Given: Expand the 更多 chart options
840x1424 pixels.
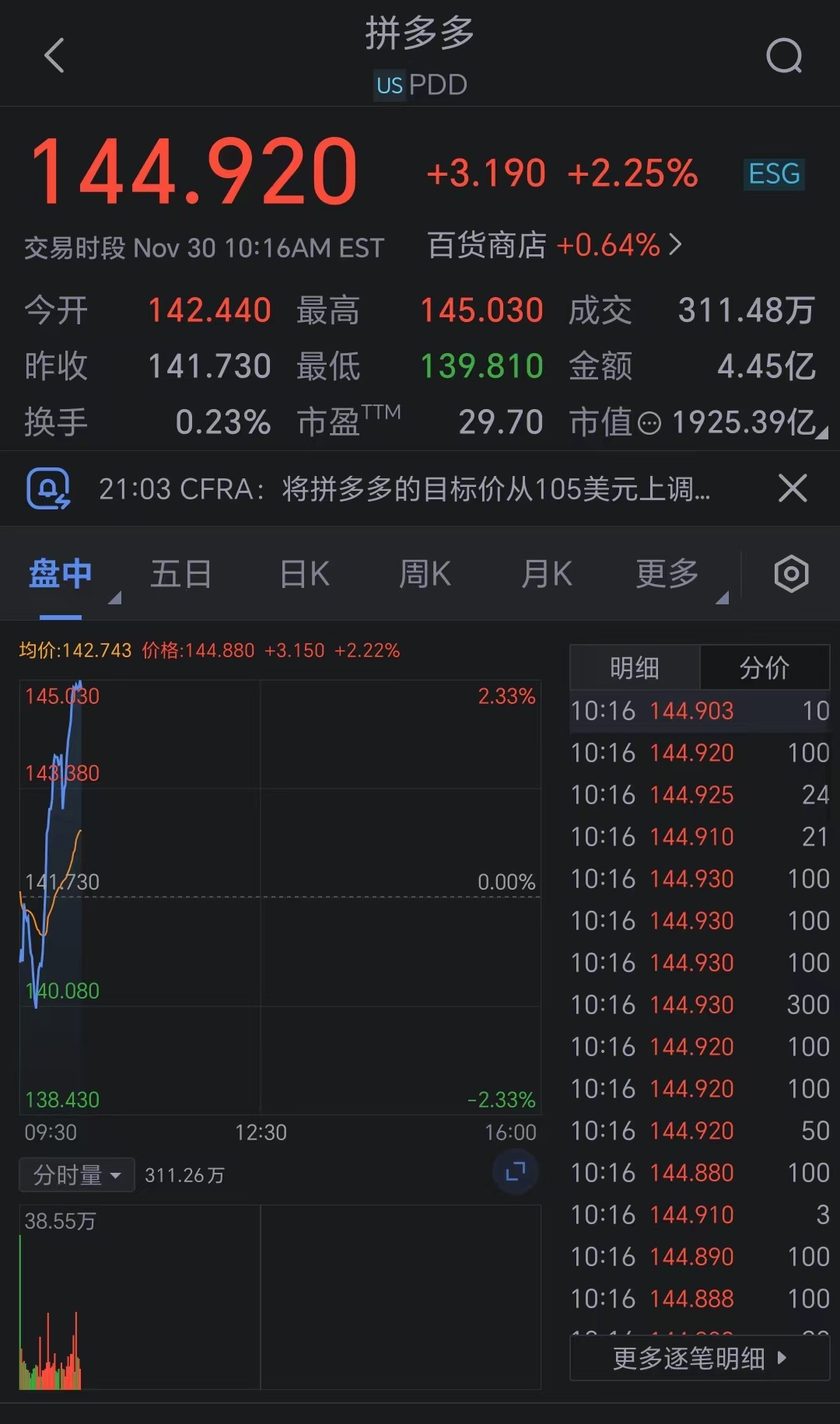Looking at the screenshot, I should click(x=668, y=575).
